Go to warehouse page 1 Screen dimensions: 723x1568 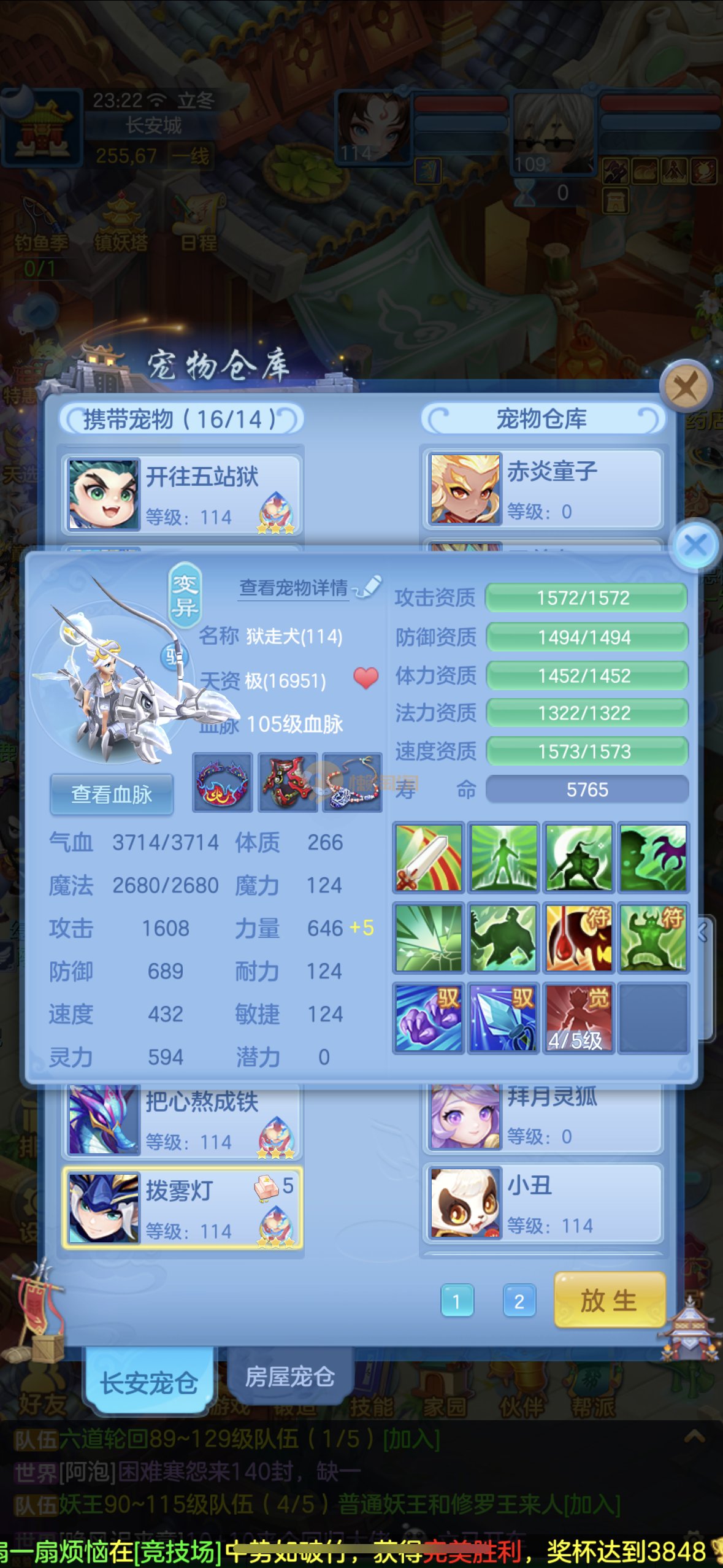click(x=456, y=1301)
